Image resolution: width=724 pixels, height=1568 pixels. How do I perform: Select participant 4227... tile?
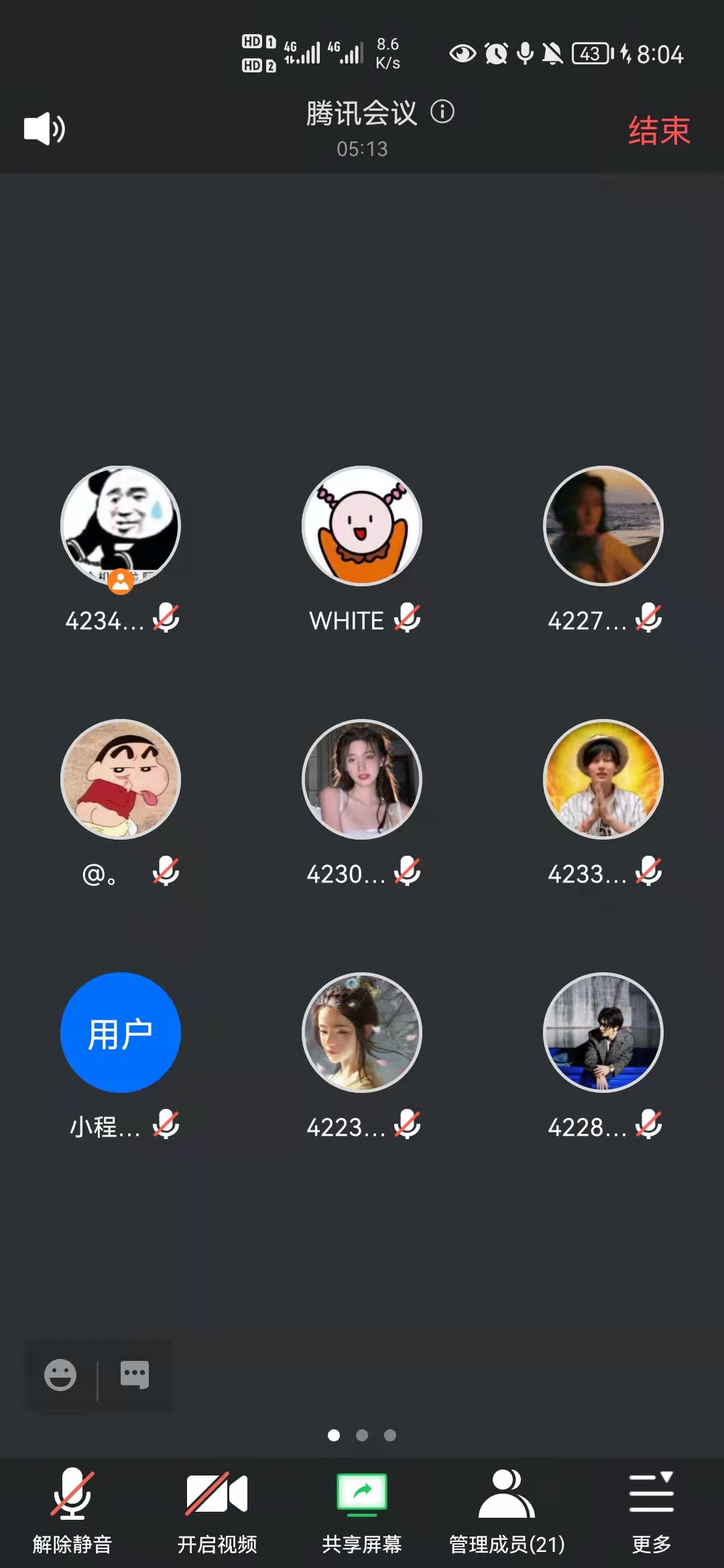point(603,526)
